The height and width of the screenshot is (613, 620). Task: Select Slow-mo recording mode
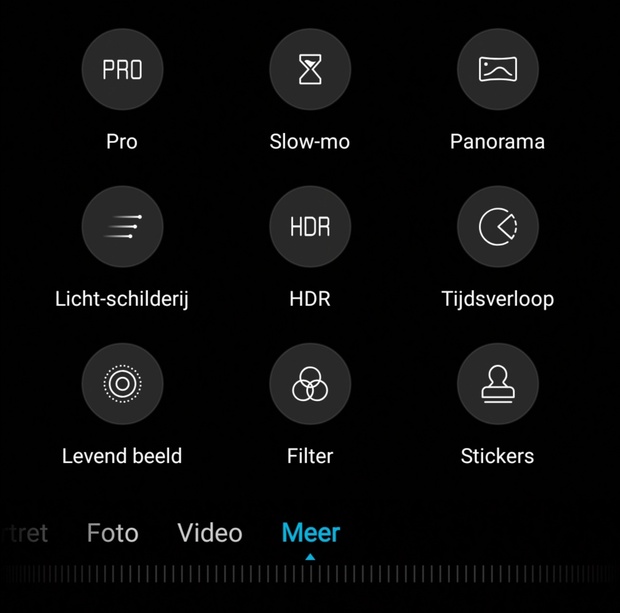tap(310, 70)
